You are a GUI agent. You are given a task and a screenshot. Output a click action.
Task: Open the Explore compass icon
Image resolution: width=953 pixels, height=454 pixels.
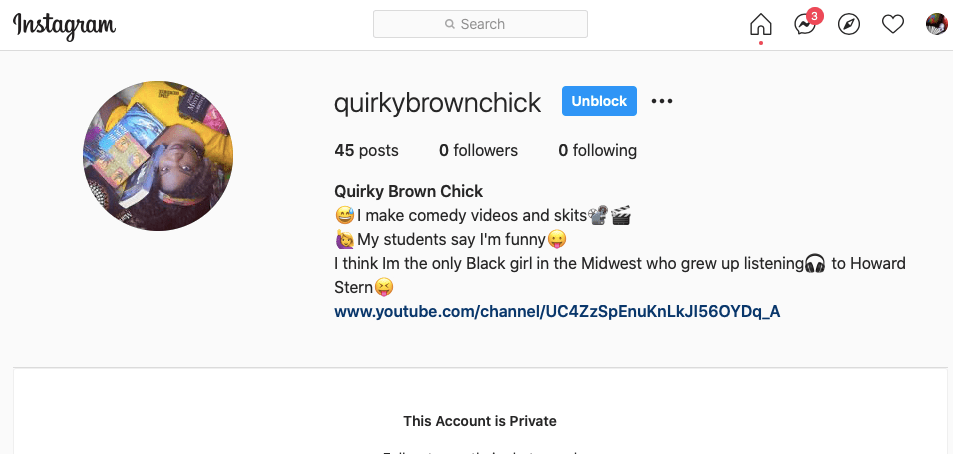pyautogui.click(x=849, y=24)
